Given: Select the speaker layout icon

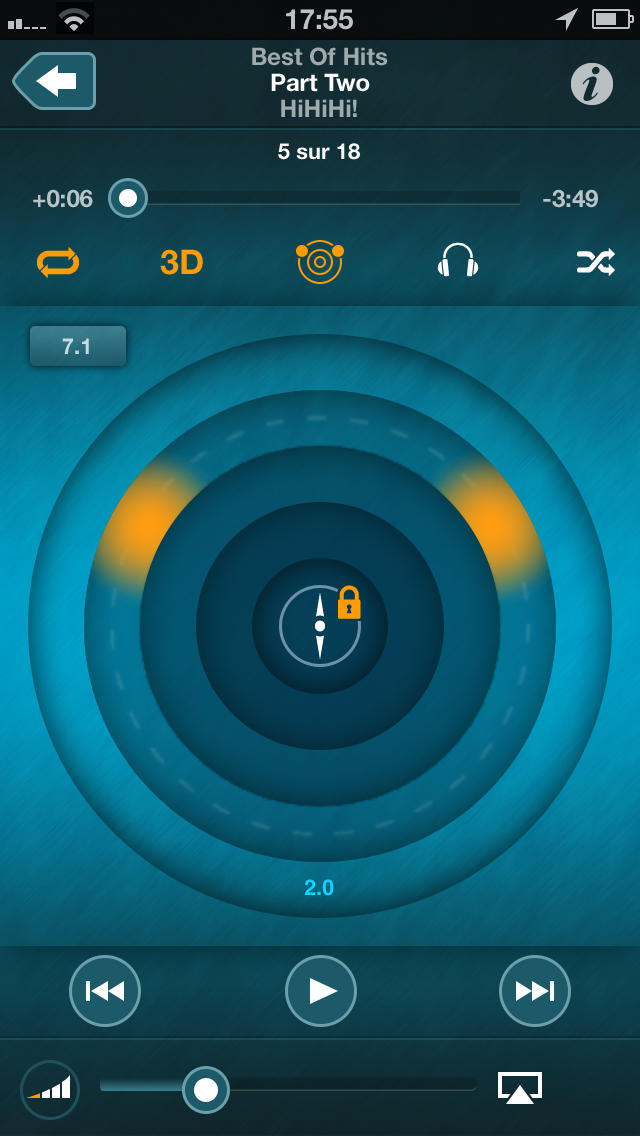Looking at the screenshot, I should click(320, 262).
